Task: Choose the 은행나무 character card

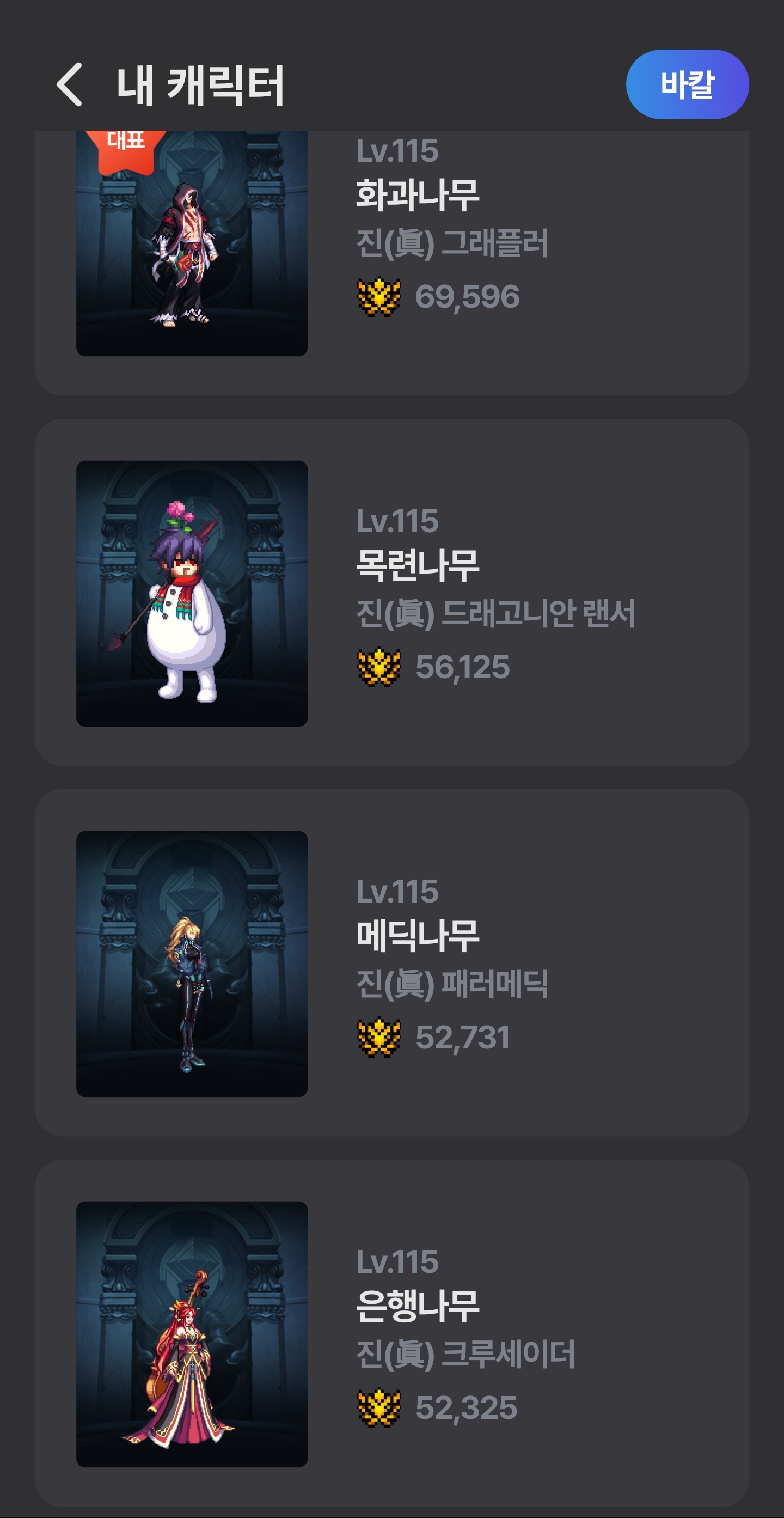Action: click(x=391, y=1333)
